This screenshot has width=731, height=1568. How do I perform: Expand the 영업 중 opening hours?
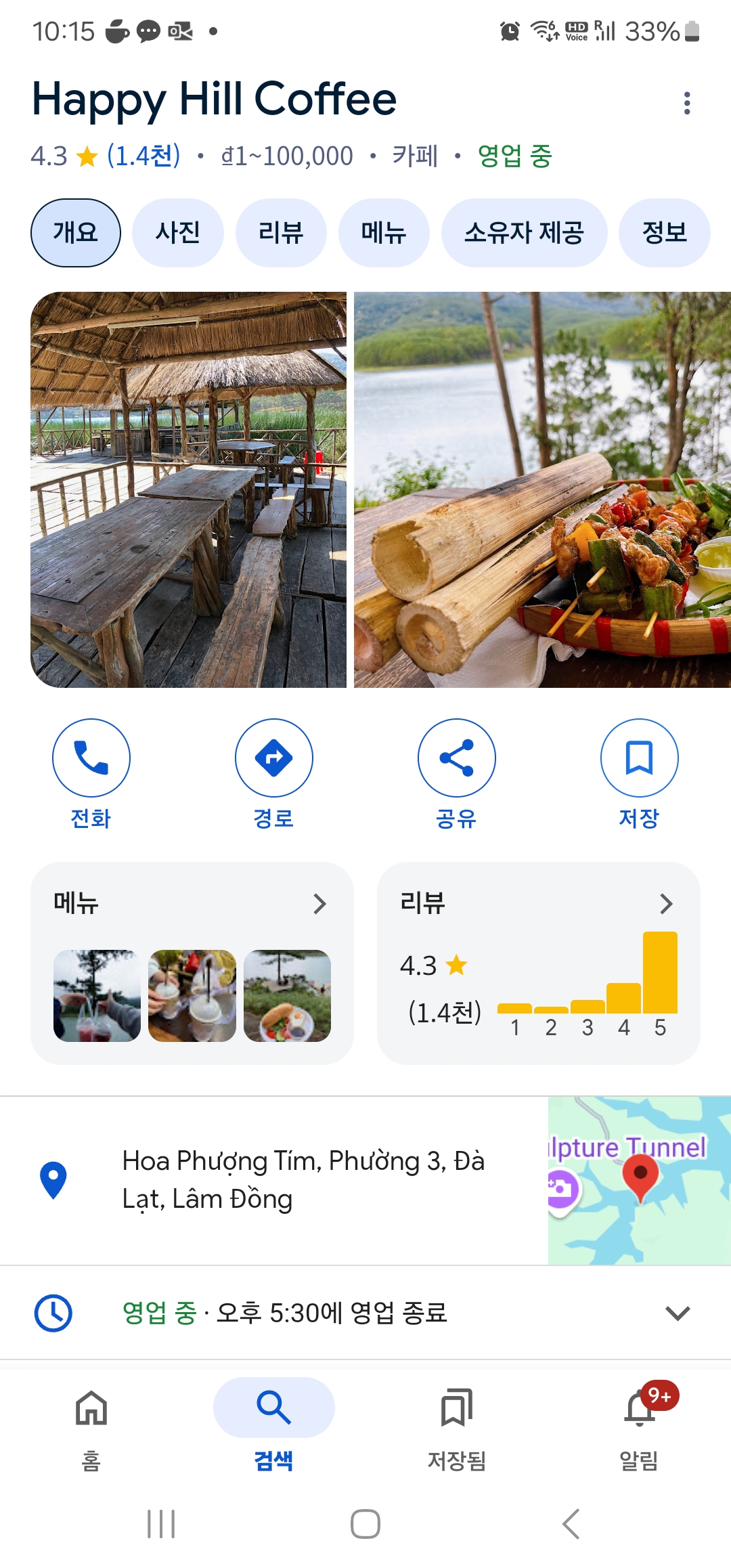(x=677, y=1313)
